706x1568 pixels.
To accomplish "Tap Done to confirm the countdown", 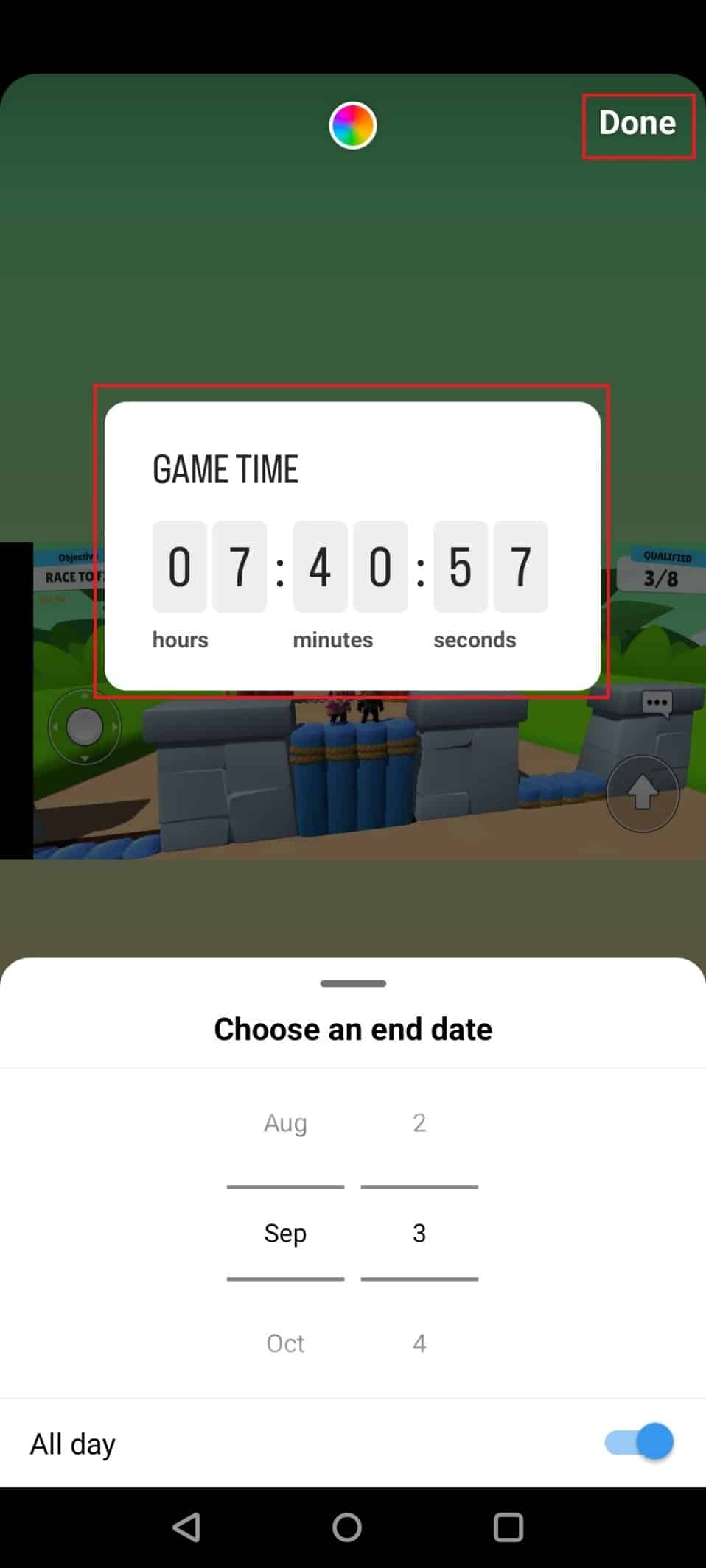I will click(637, 123).
